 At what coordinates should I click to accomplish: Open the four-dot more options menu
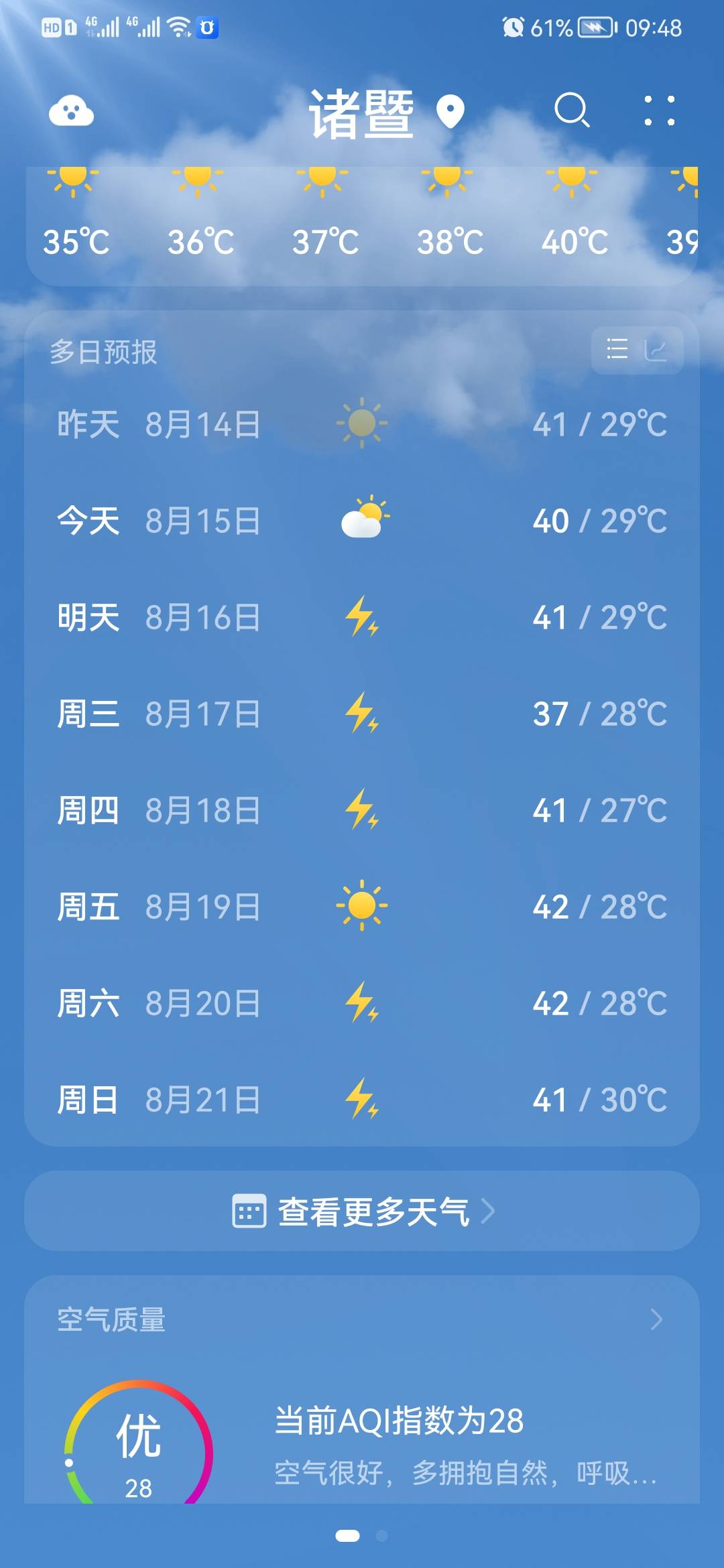(x=659, y=111)
